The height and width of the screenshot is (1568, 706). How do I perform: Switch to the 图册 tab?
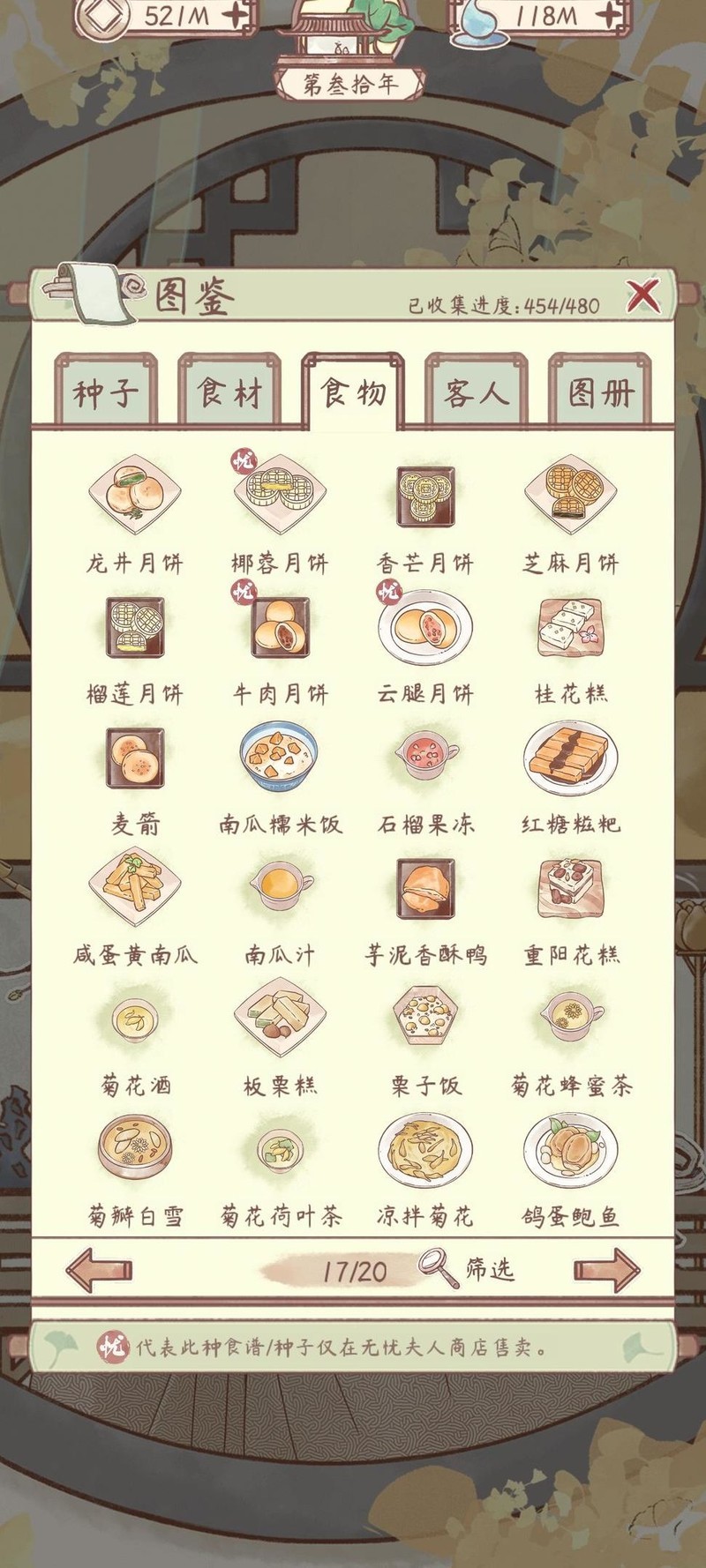pyautogui.click(x=600, y=392)
